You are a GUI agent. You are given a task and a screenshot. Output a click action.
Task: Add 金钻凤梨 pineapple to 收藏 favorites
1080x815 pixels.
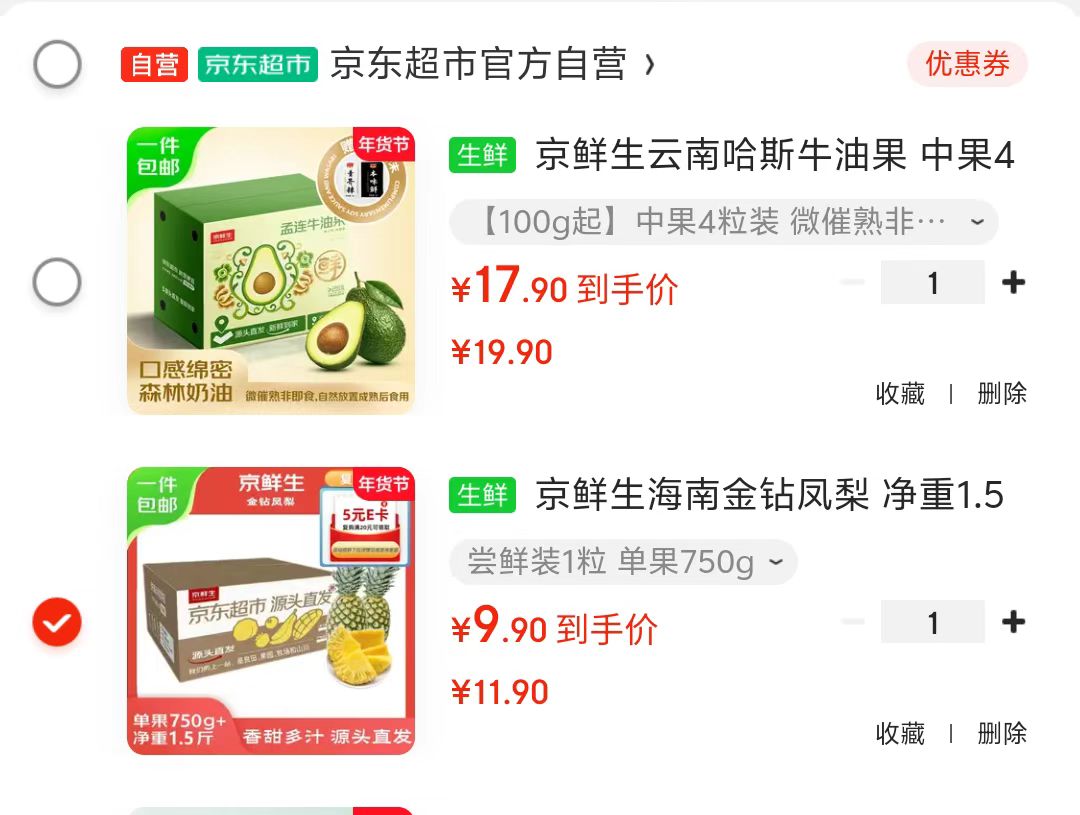(900, 733)
